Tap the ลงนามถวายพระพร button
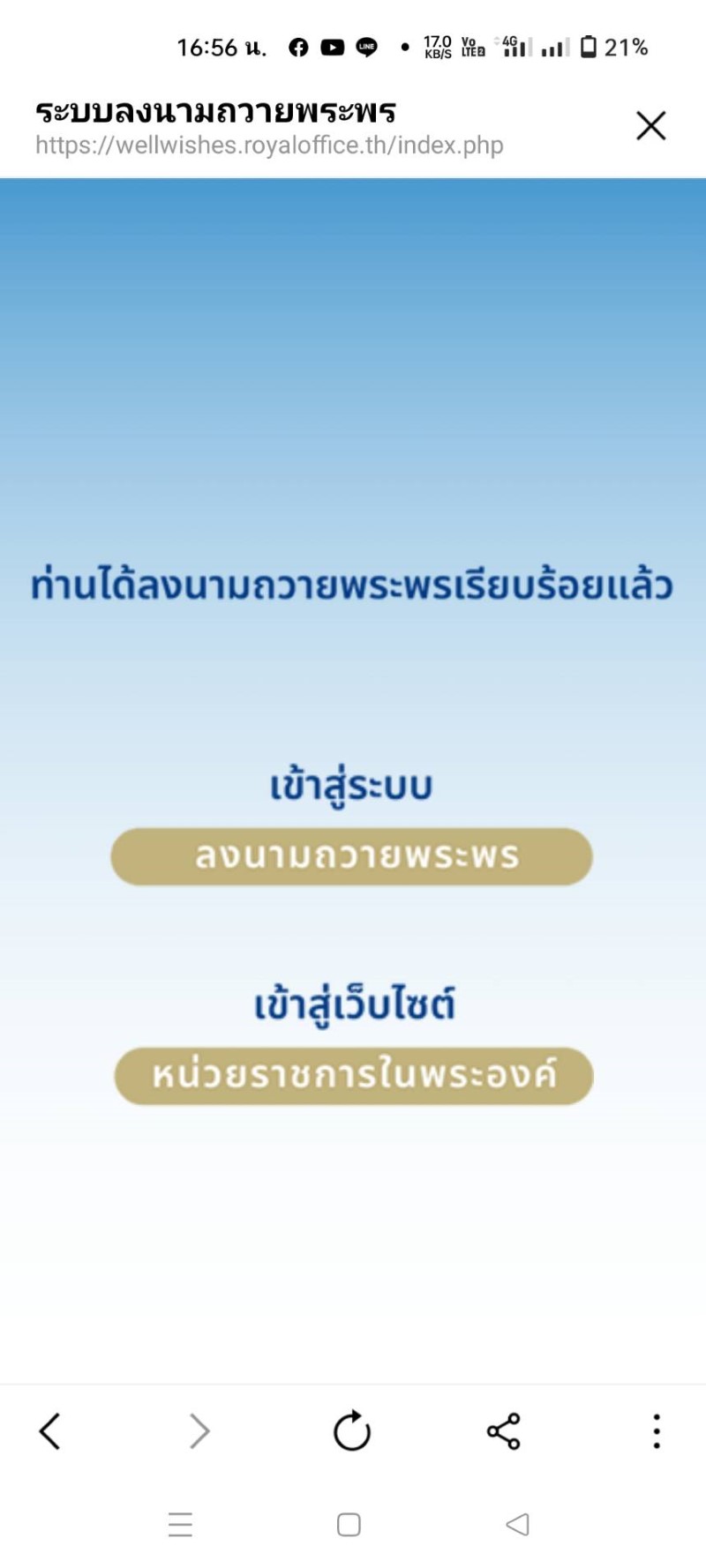The image size is (706, 1568). click(351, 856)
